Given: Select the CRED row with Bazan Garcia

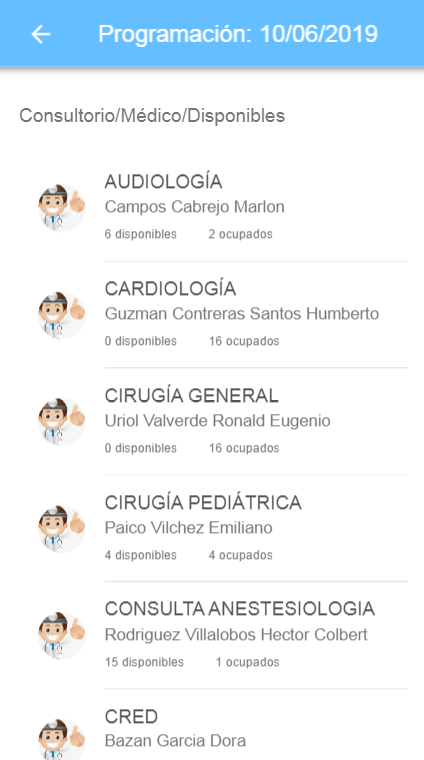Looking at the screenshot, I should [212, 725].
